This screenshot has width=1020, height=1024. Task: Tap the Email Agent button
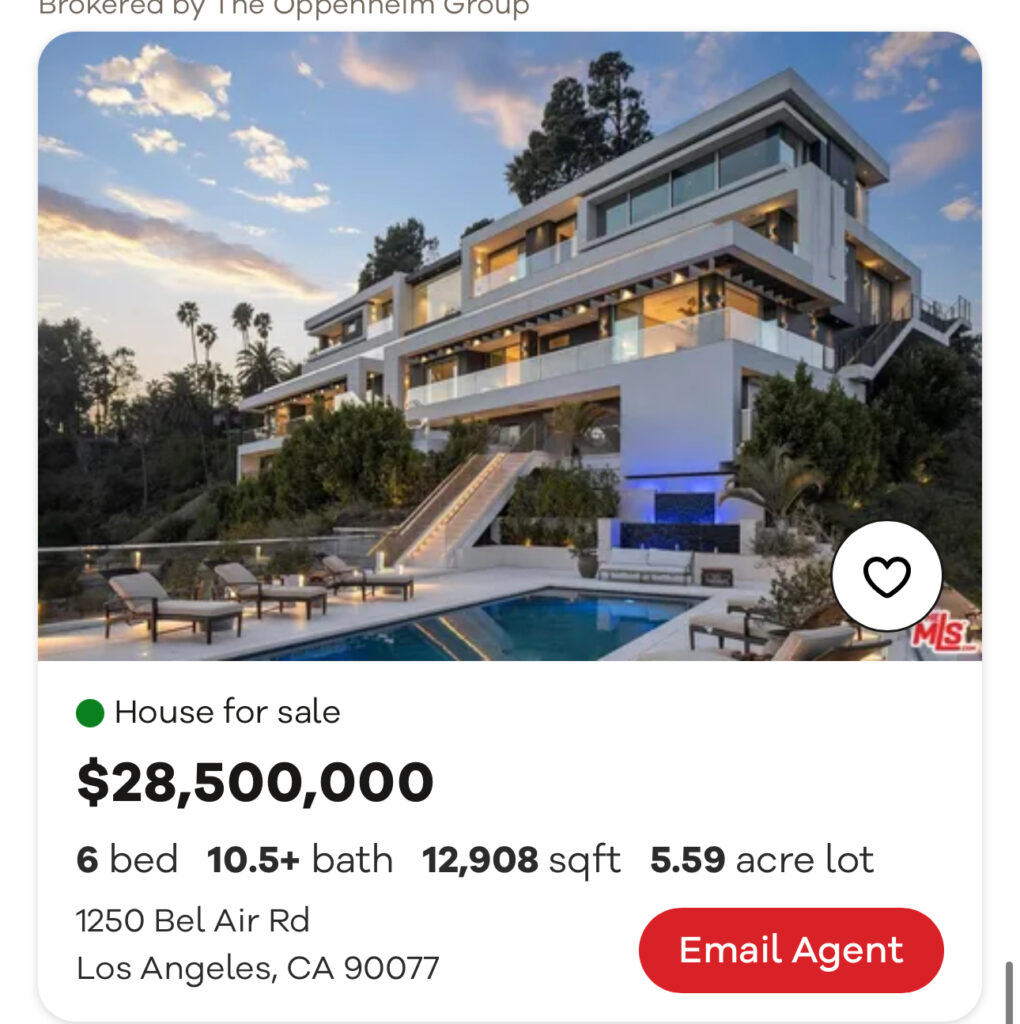(791, 950)
